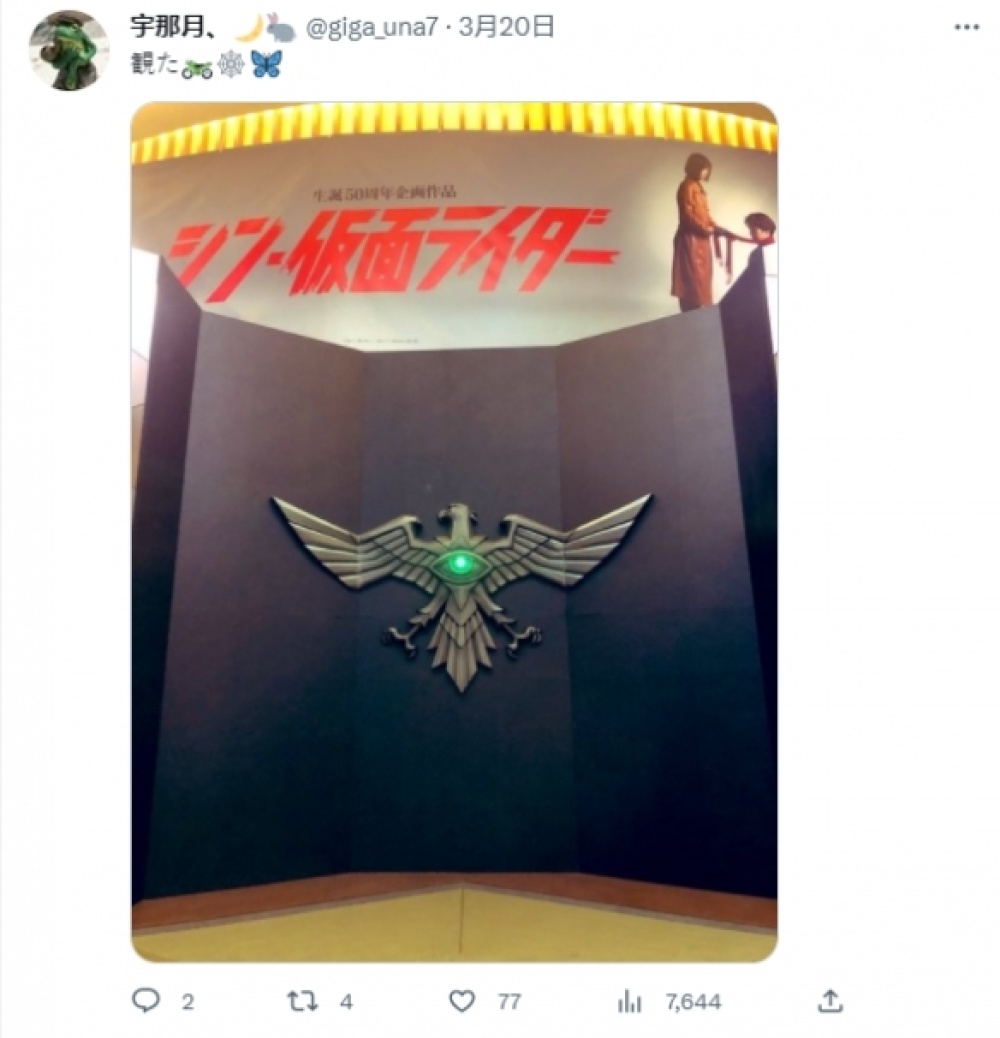Open the attached Shin Kamen Rider photo
Viewport: 1000px width, 1038px height.
454,530
